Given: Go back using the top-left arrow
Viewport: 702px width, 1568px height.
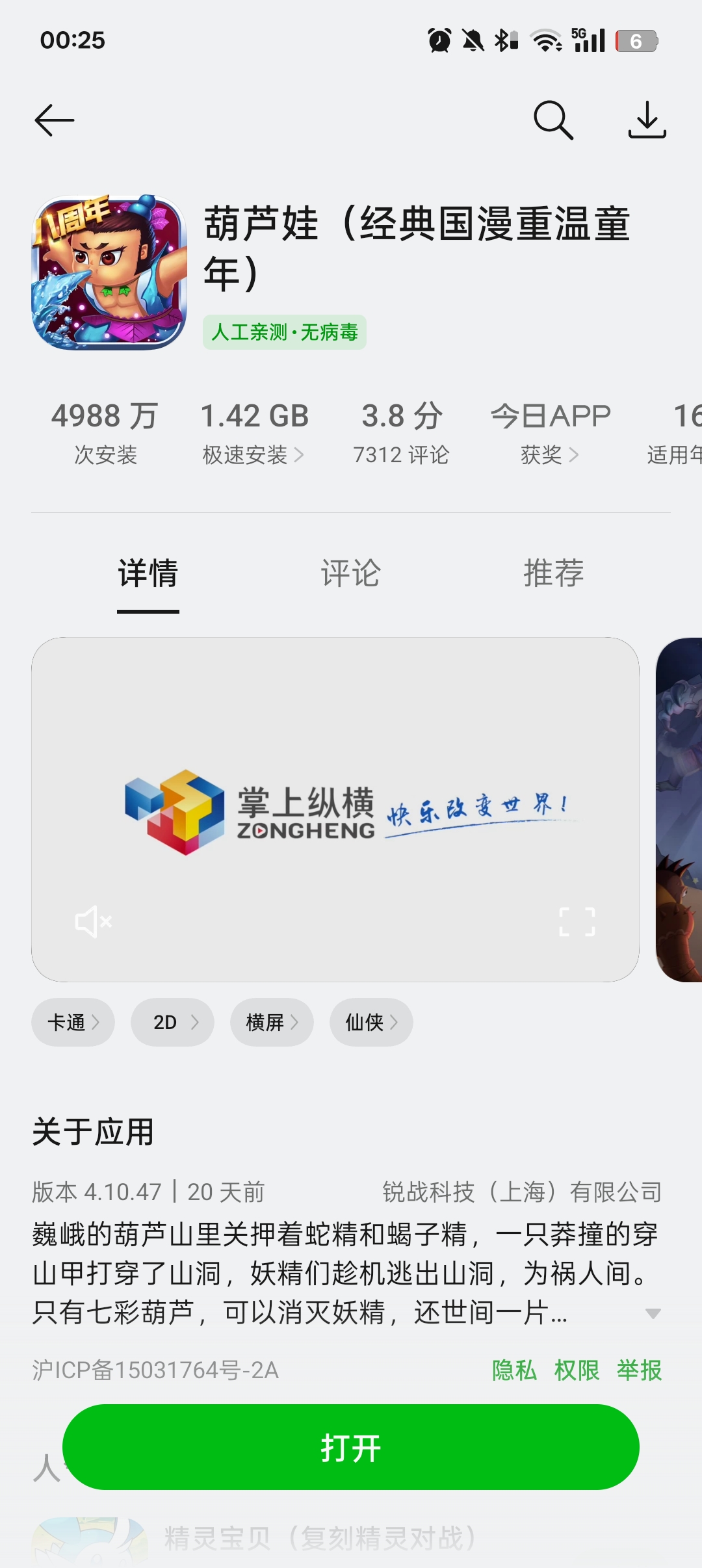Looking at the screenshot, I should pos(55,120).
